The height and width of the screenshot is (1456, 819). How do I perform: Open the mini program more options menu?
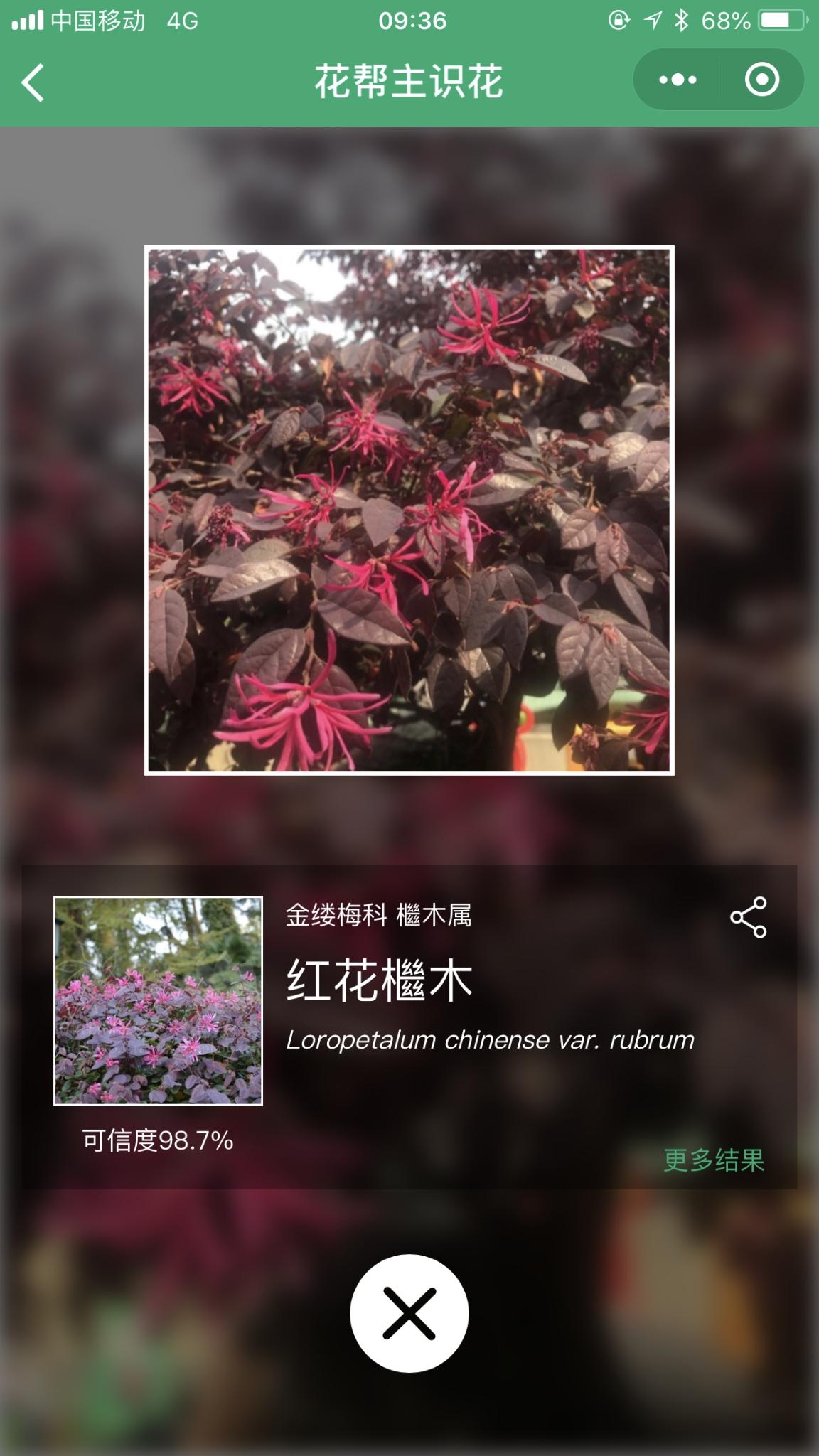click(677, 80)
